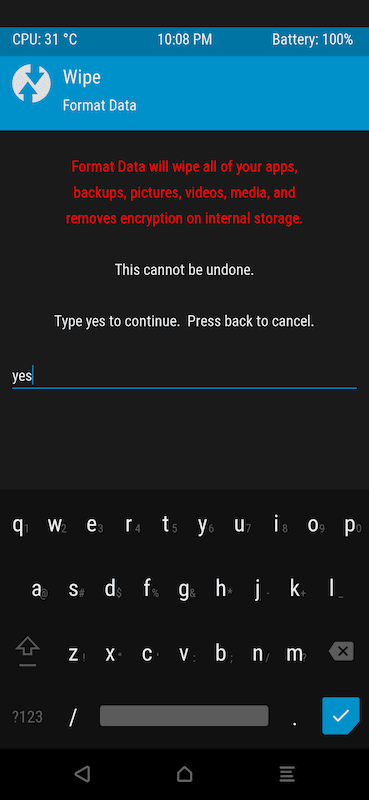Tap the space bar
The width and height of the screenshot is (369, 800).
click(184, 715)
